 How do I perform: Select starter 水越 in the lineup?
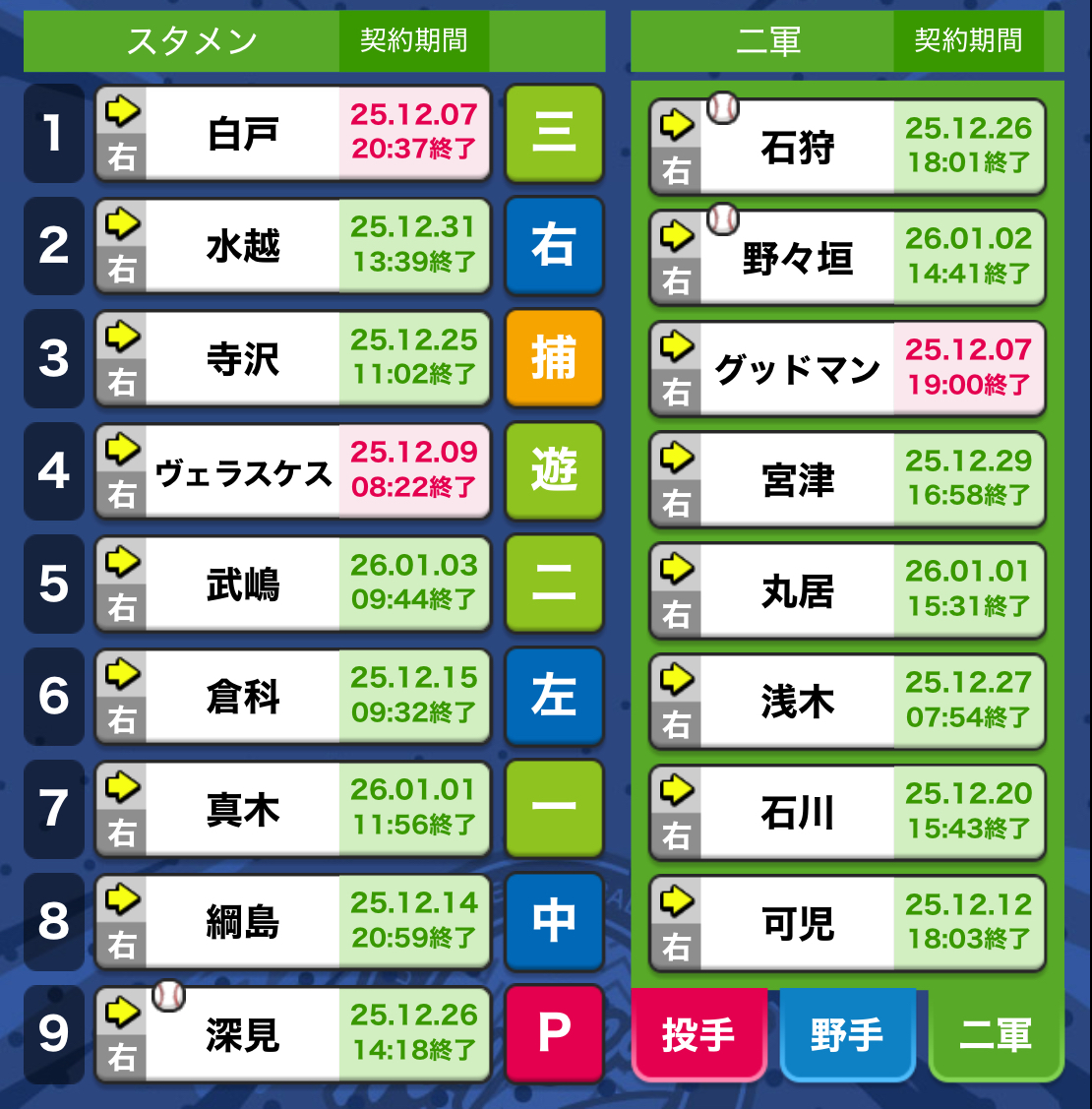[293, 246]
